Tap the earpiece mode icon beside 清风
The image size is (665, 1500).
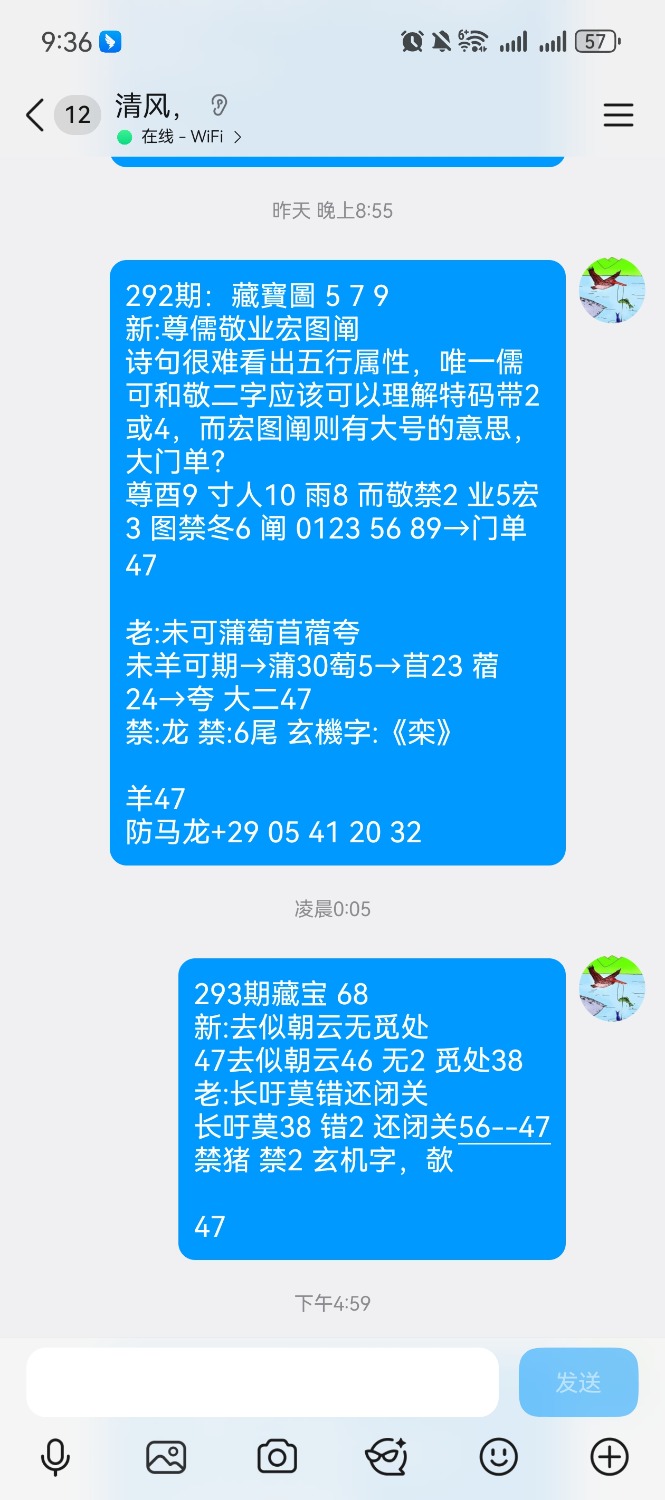219,105
